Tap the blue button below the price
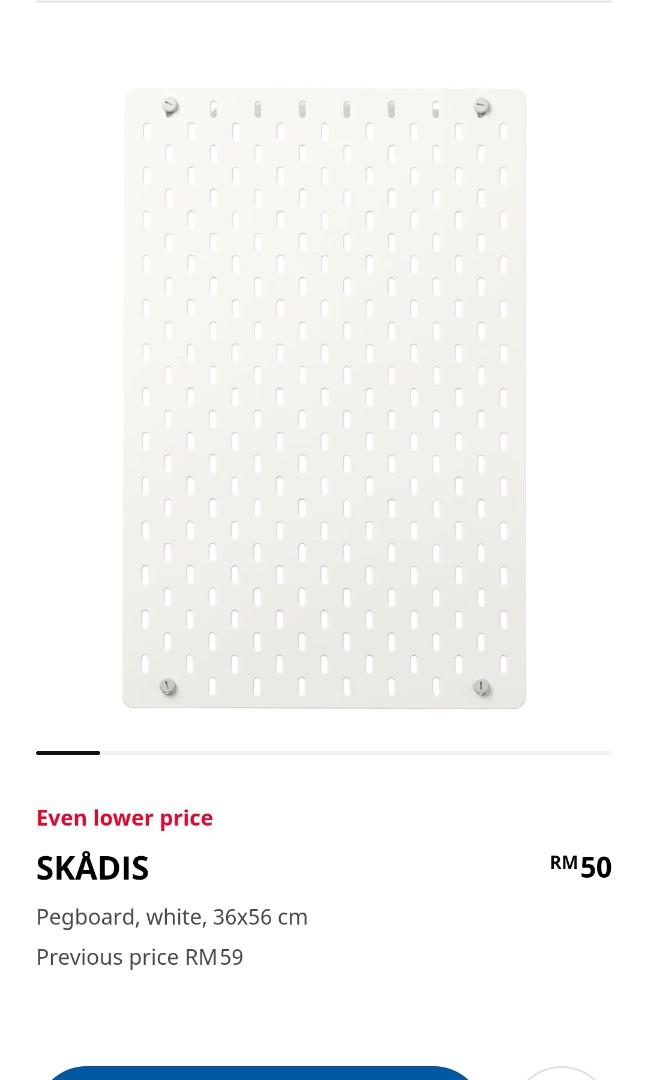This screenshot has height=1080, width=648. point(260,1073)
